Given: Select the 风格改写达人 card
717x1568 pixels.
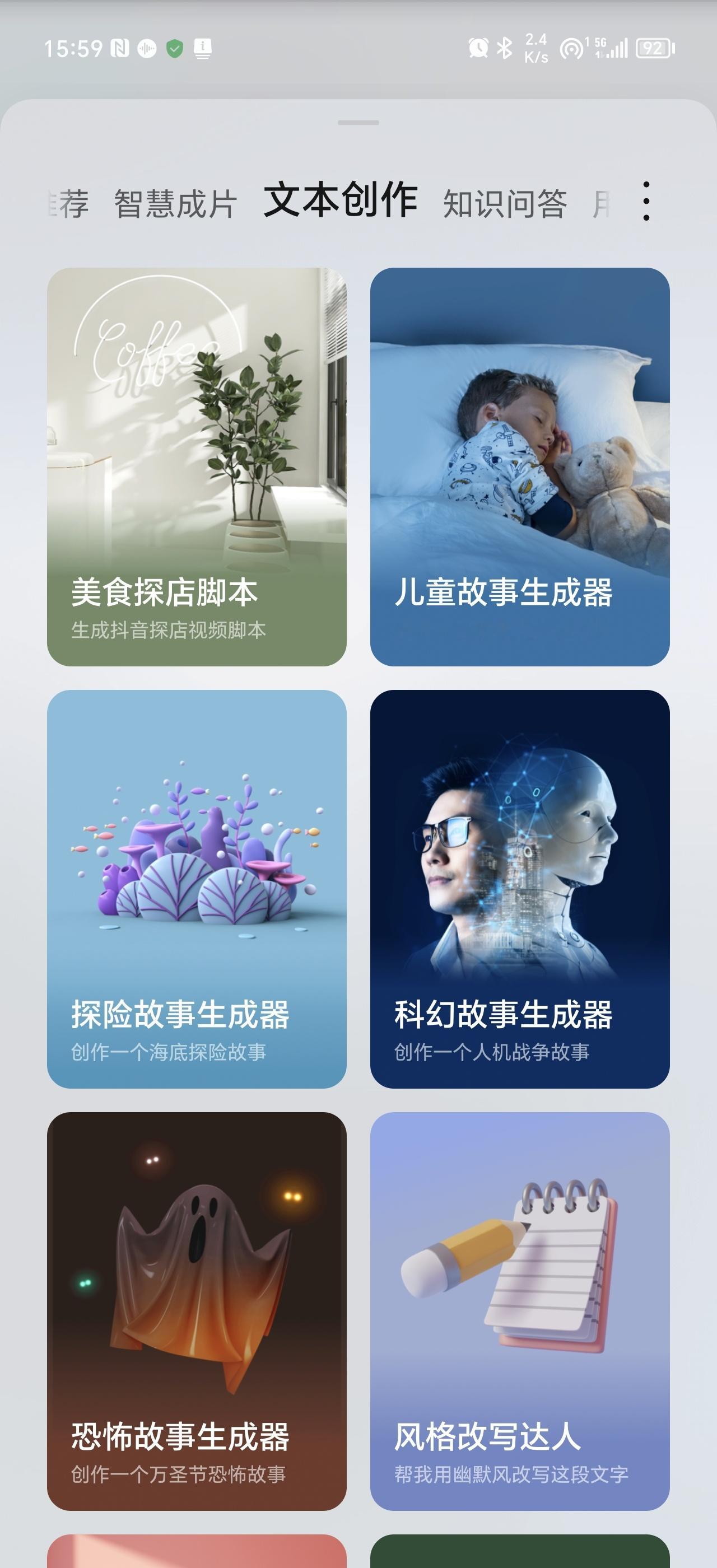Looking at the screenshot, I should coord(520,1311).
